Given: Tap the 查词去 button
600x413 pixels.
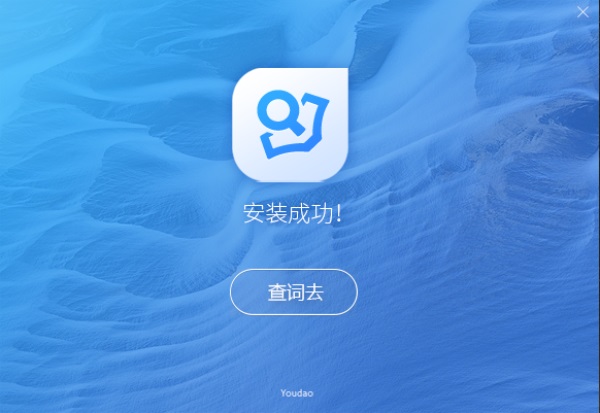Looking at the screenshot, I should [x=294, y=292].
